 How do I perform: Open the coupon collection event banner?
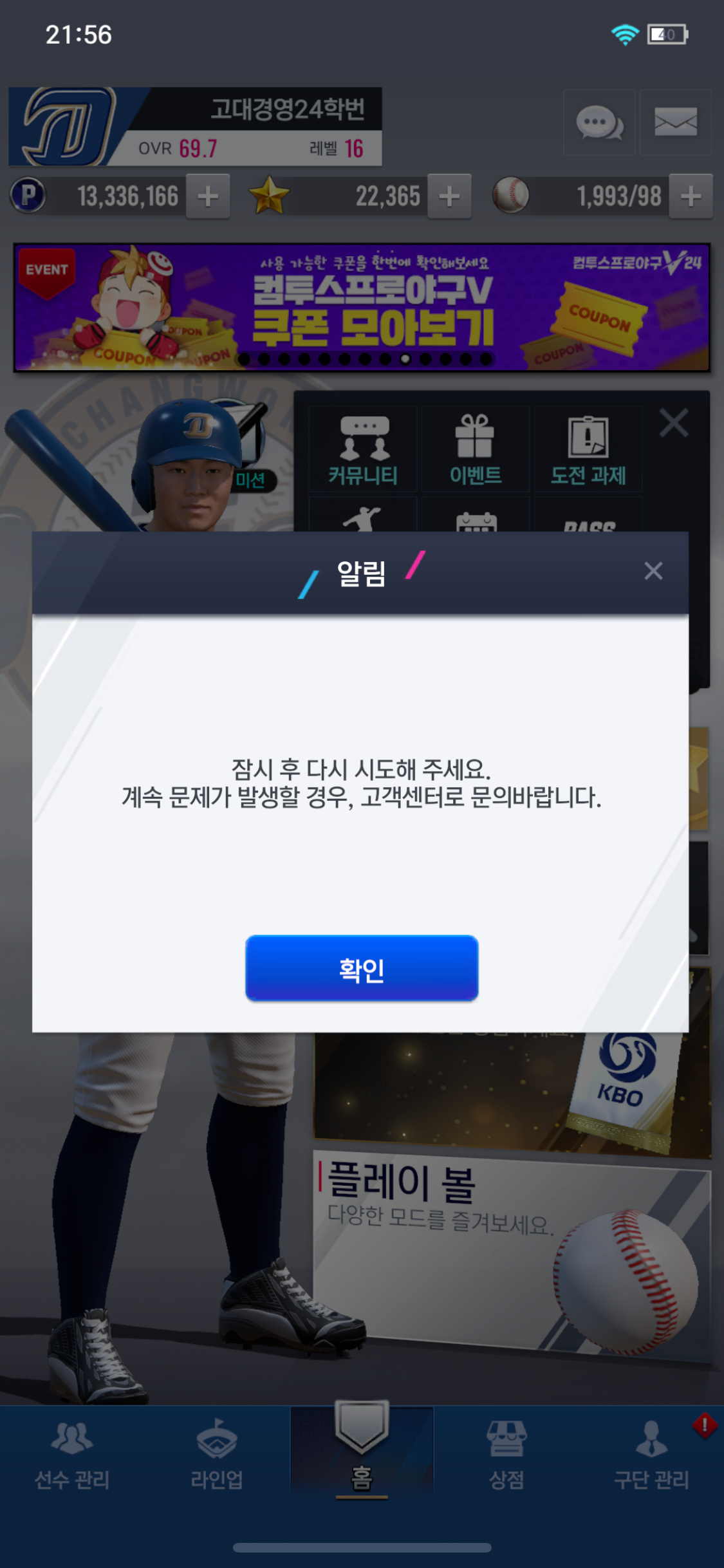coord(361,307)
